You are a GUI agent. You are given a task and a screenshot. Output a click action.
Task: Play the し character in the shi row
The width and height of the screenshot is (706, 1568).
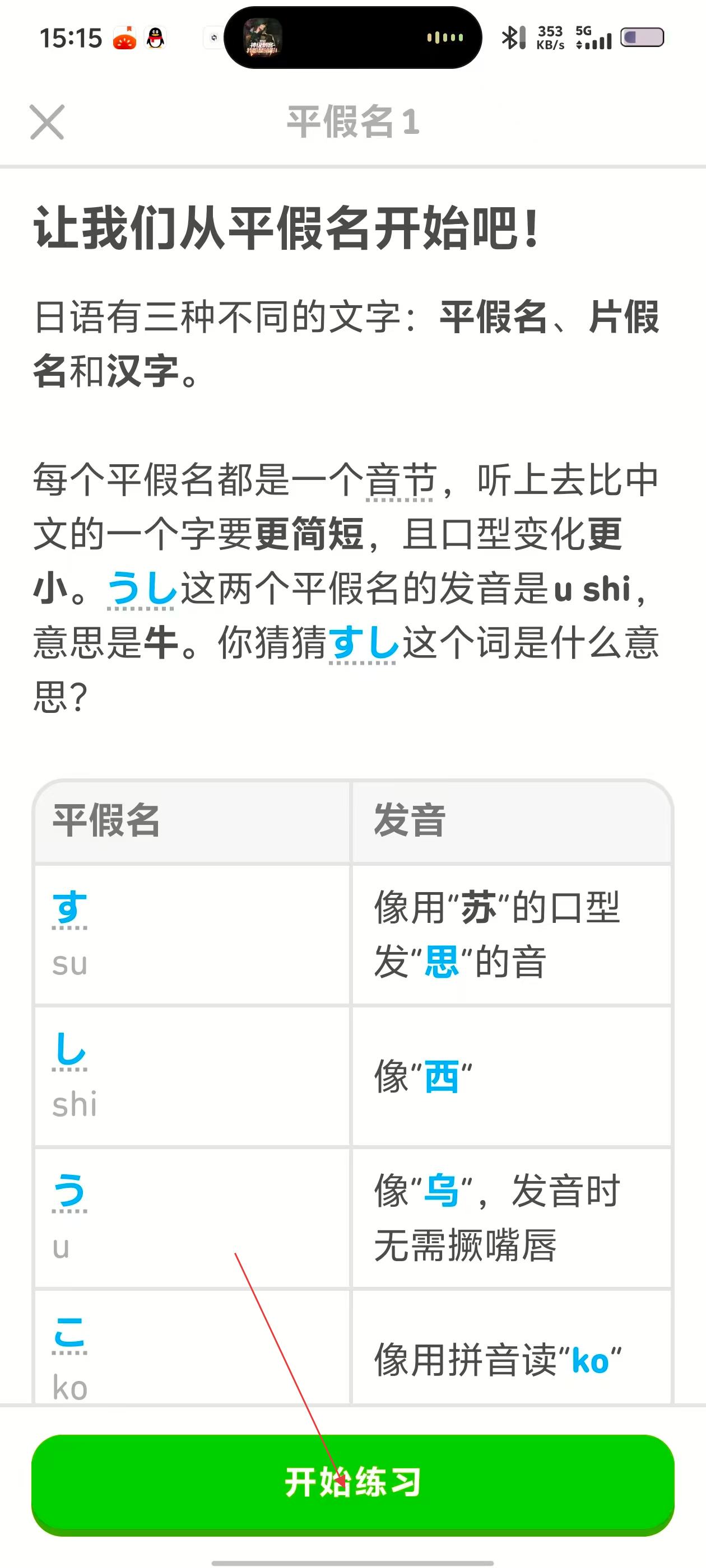coord(69,1050)
